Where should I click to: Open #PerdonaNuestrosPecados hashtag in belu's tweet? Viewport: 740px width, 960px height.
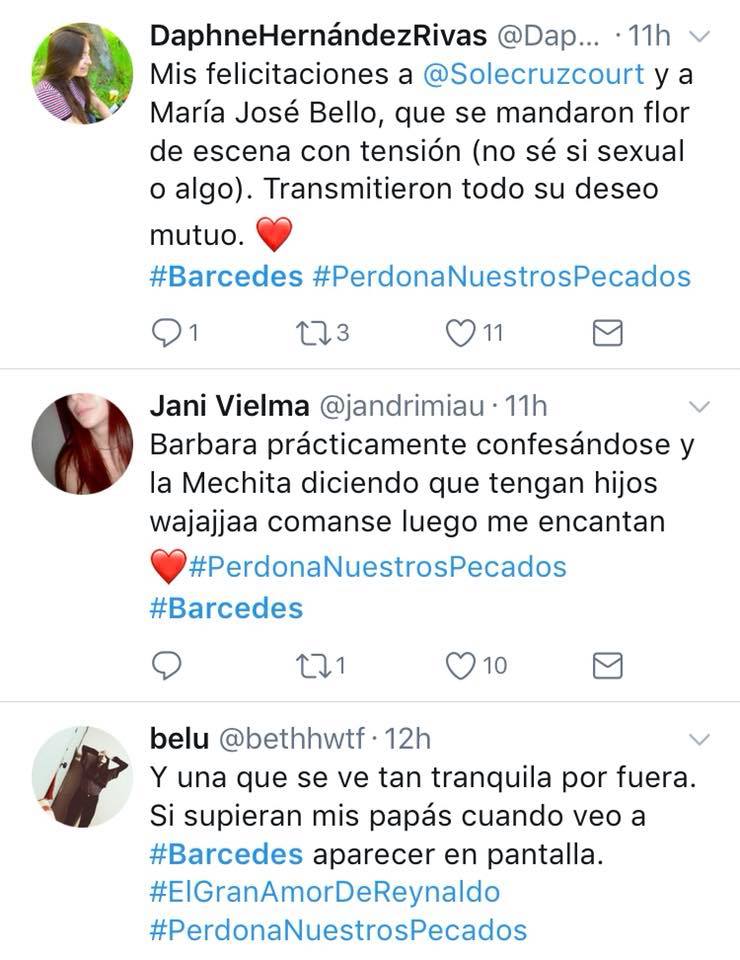[x=338, y=930]
